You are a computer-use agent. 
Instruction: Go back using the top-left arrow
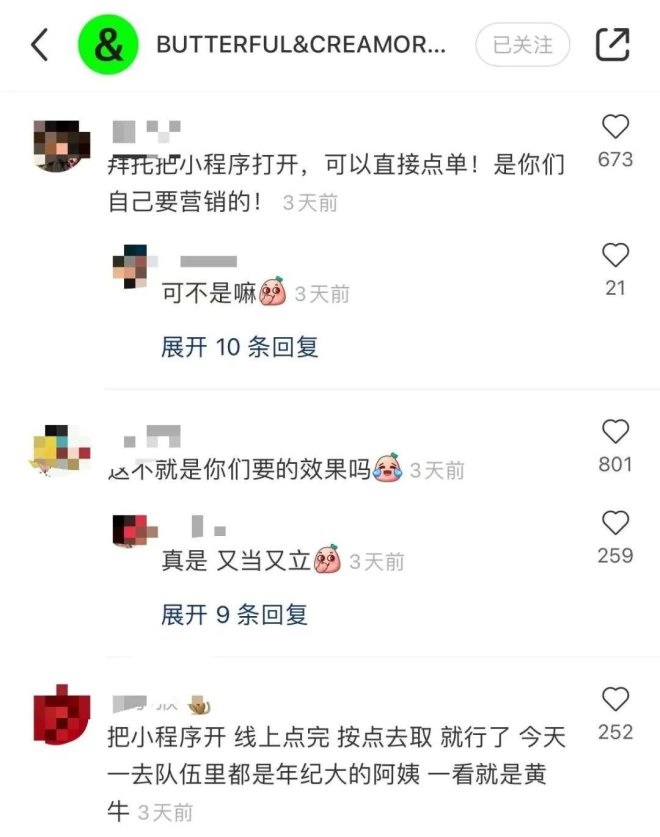coord(40,44)
